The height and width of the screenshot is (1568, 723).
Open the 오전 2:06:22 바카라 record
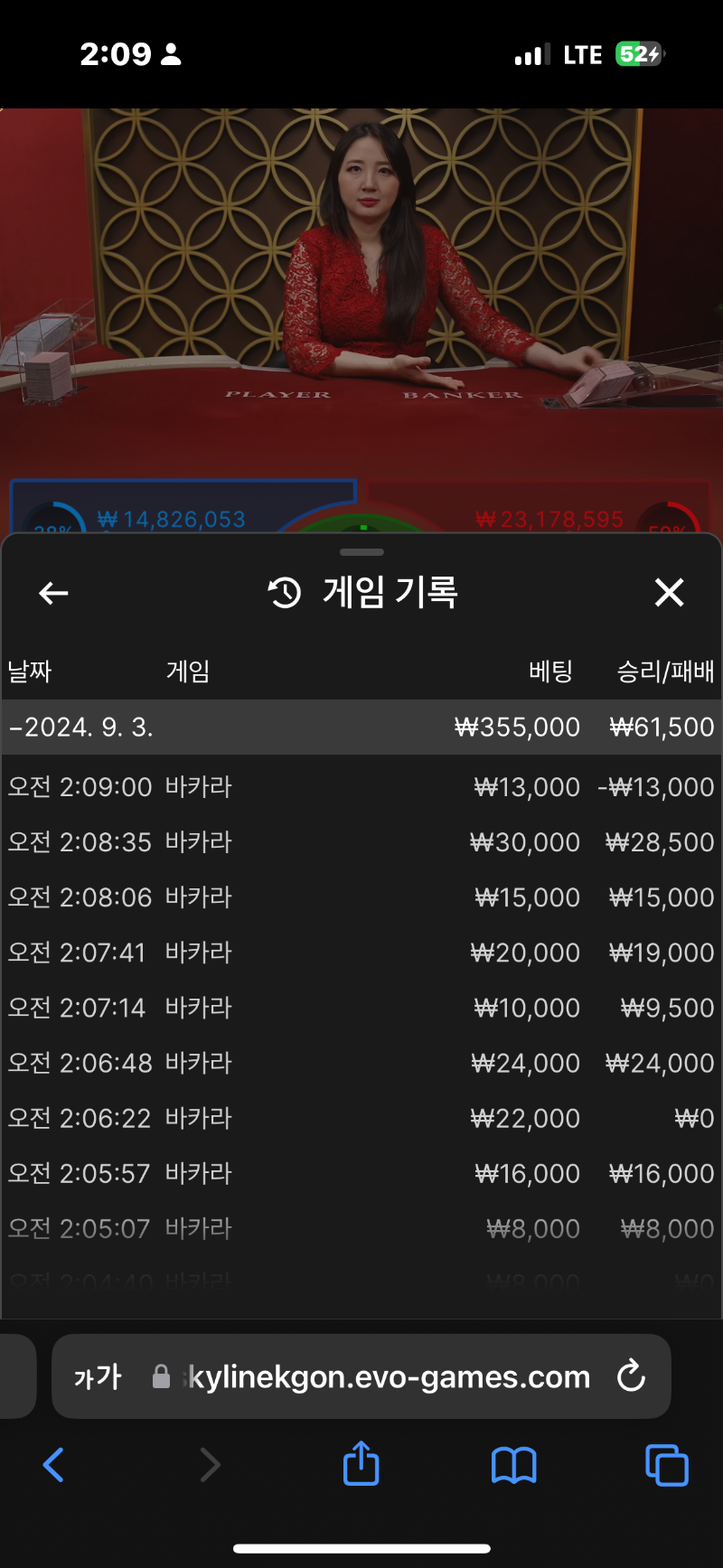[361, 1118]
